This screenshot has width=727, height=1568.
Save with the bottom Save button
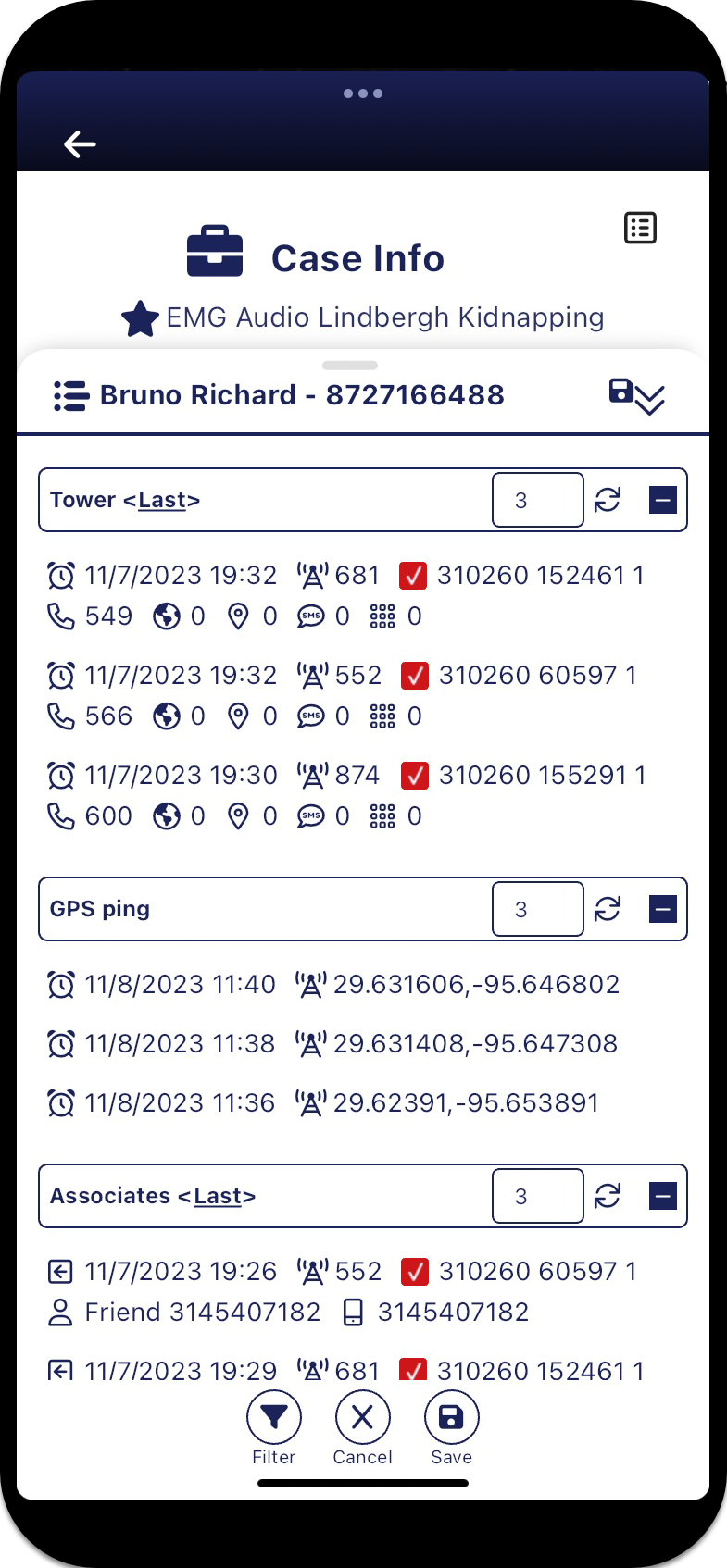(x=451, y=1418)
